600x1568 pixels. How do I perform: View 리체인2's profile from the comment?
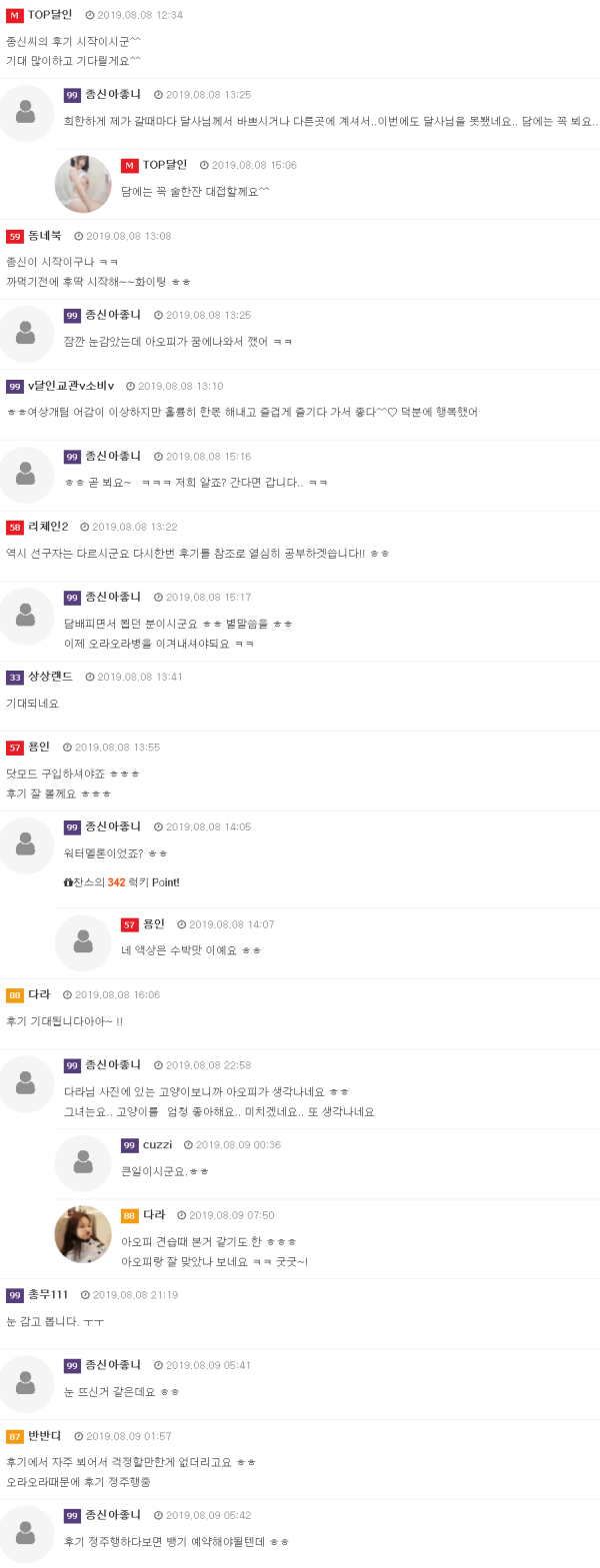pyautogui.click(x=48, y=527)
